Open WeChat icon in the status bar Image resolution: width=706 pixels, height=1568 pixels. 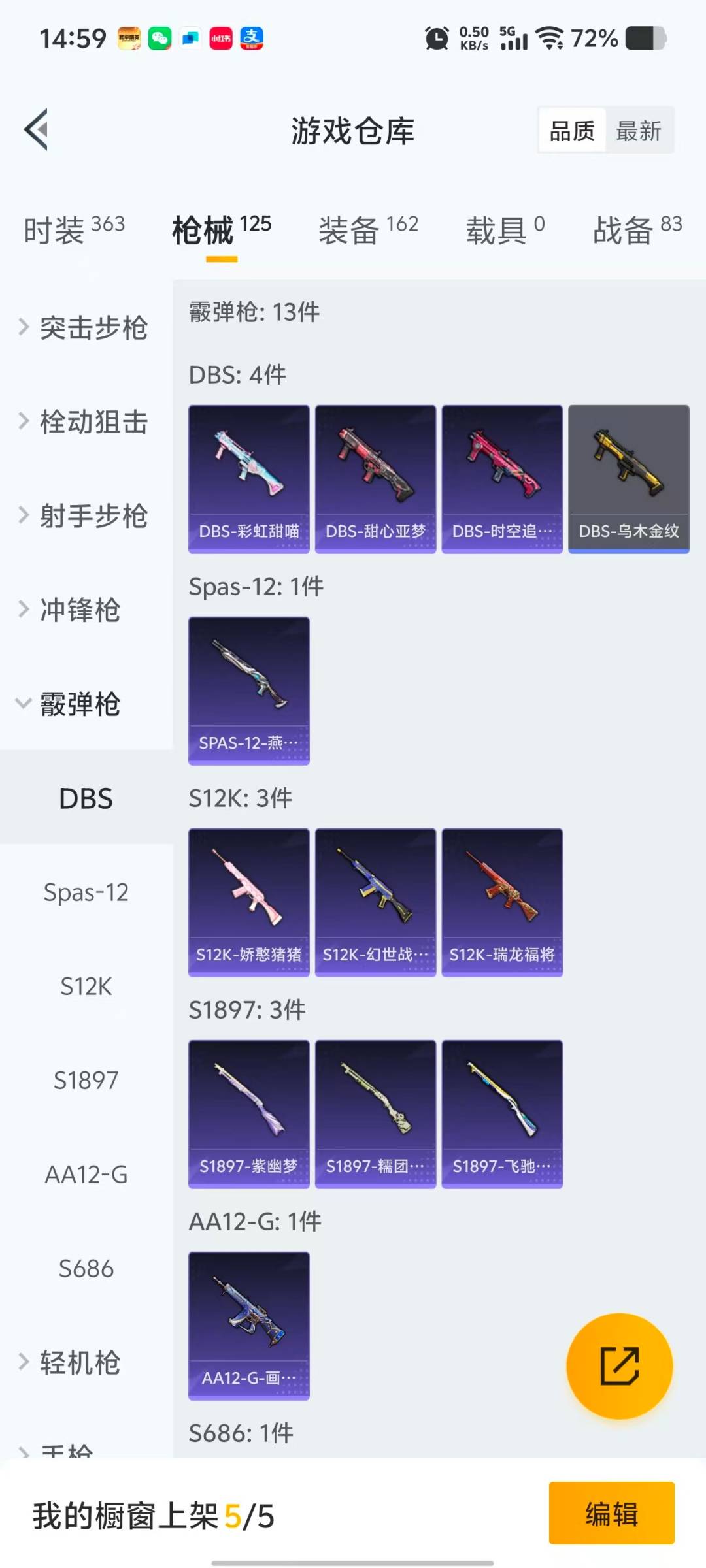tap(157, 37)
